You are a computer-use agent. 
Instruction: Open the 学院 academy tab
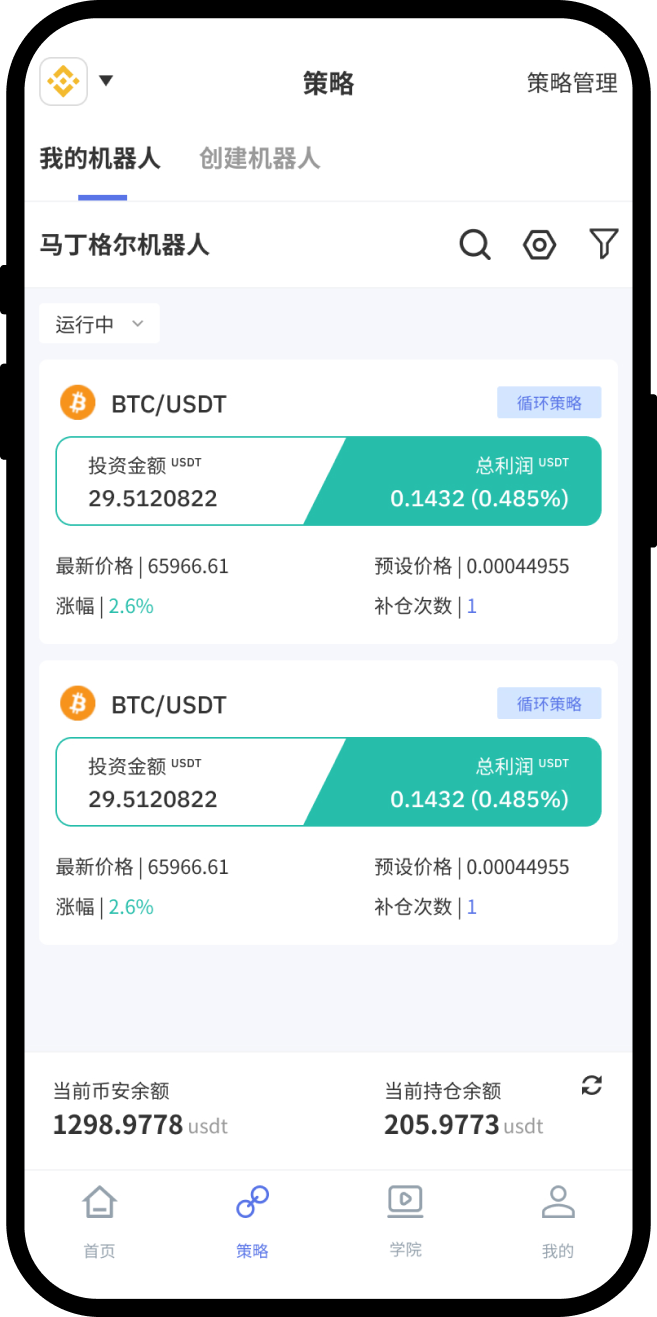coord(405,1219)
